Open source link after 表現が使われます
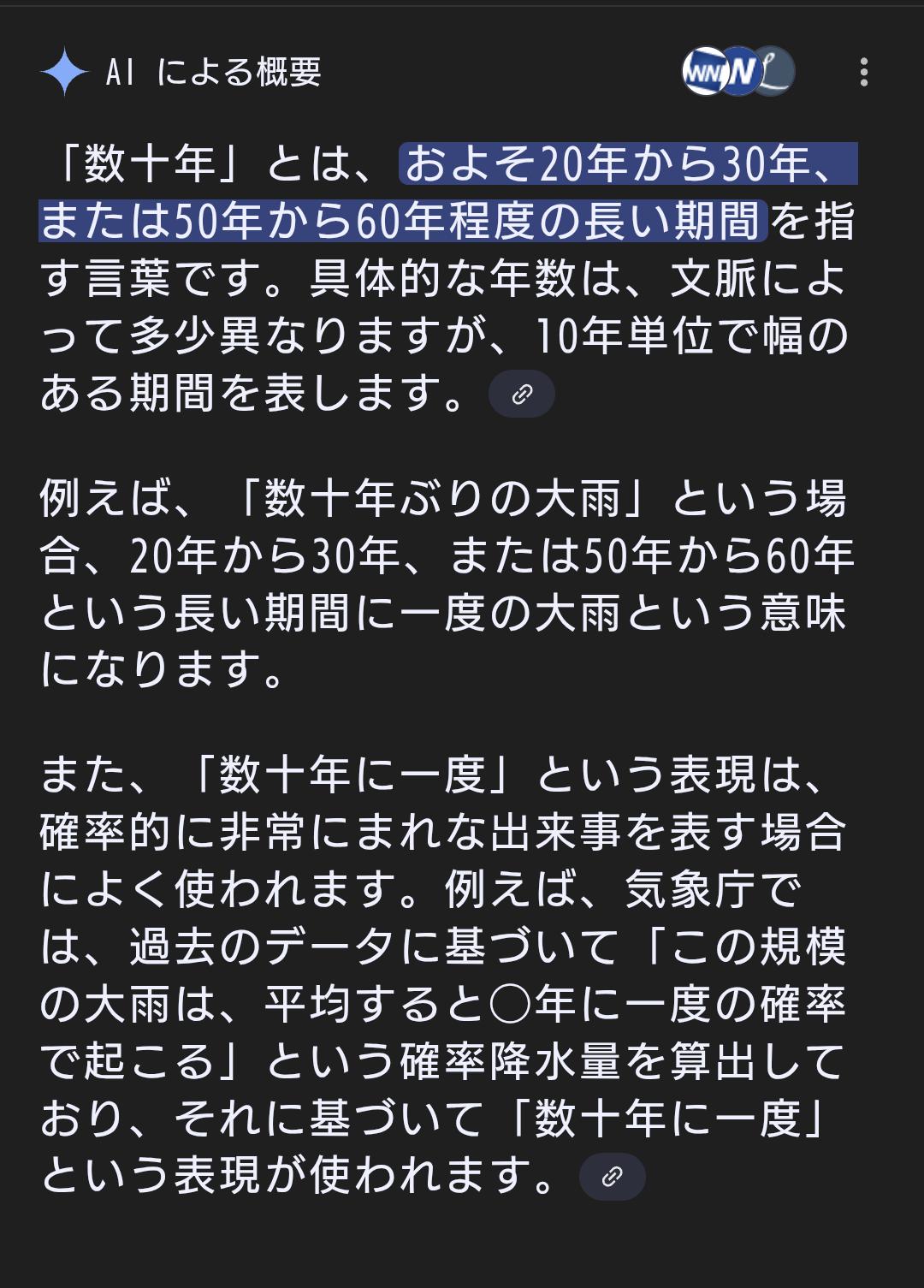 pos(612,1176)
